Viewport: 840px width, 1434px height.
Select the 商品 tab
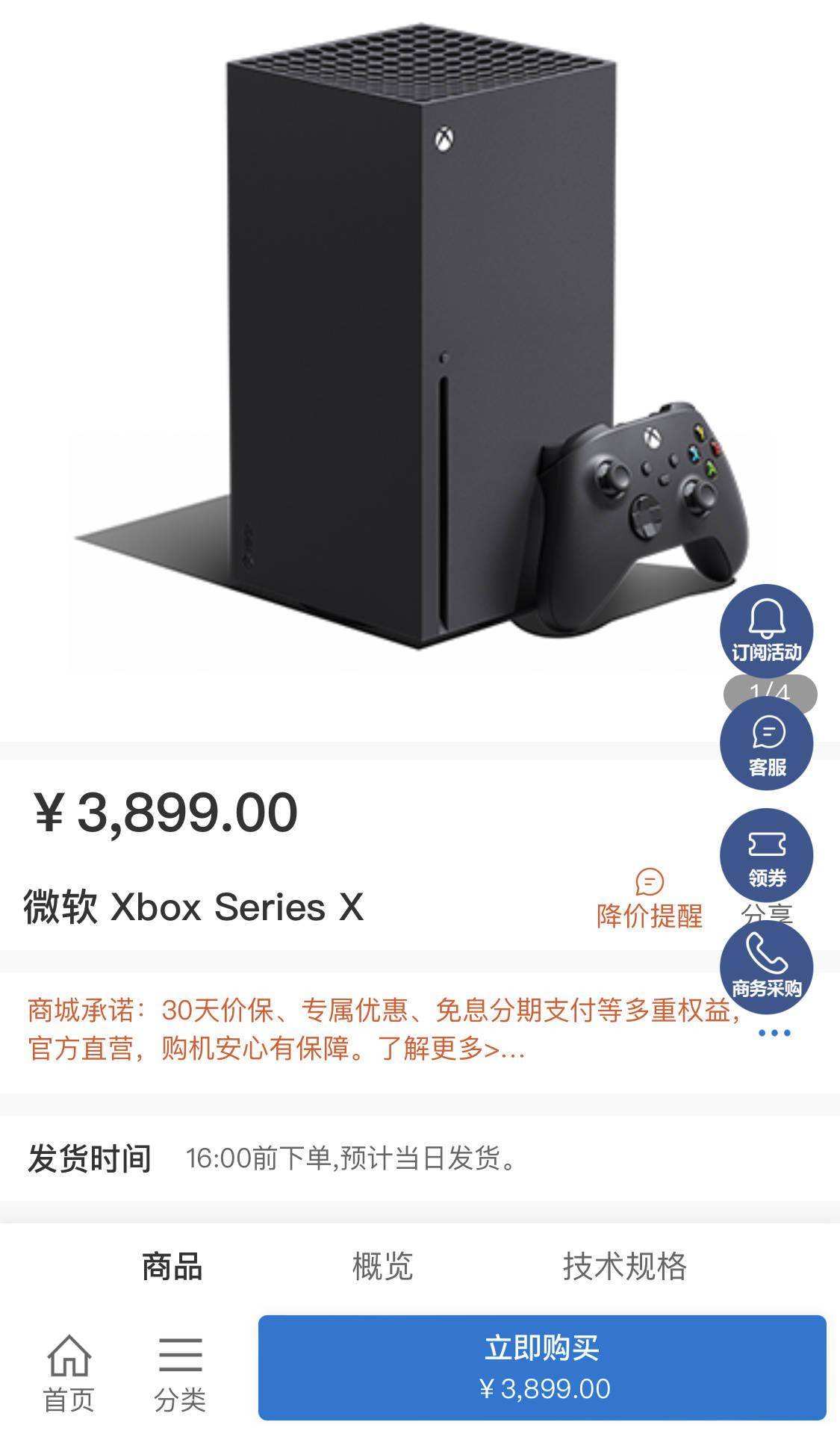(172, 1267)
